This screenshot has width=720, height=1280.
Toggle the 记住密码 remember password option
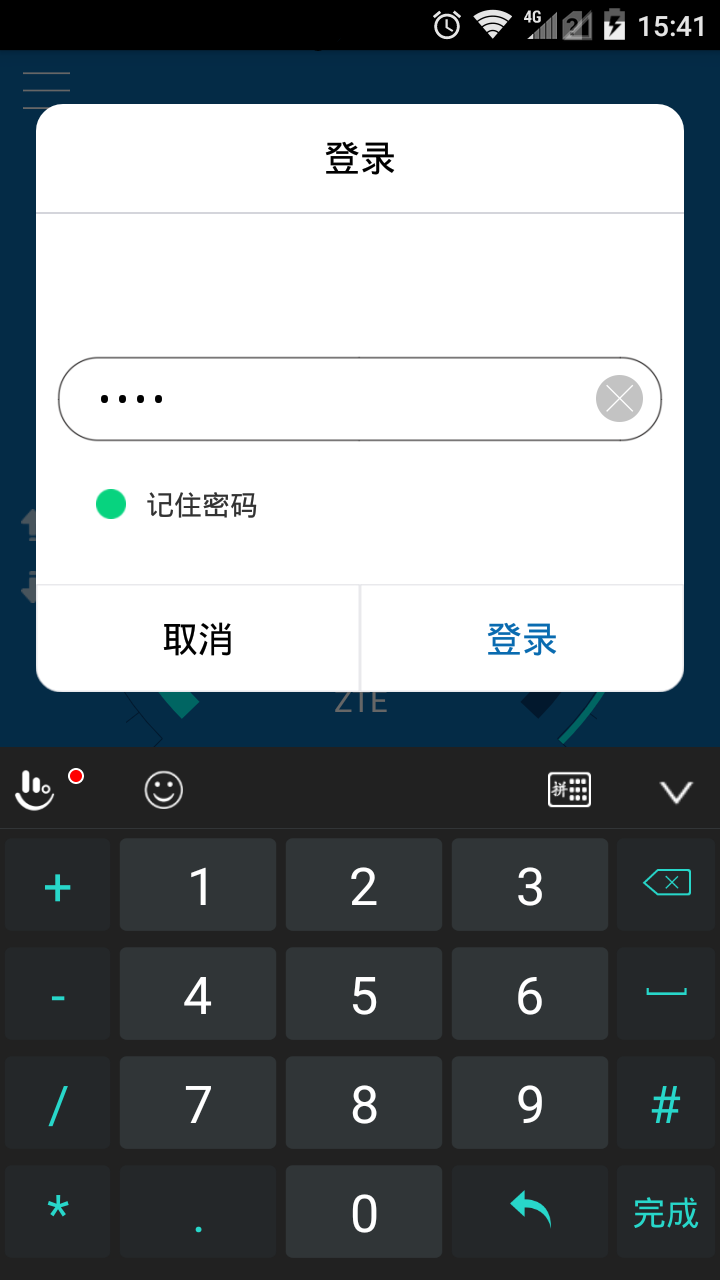[x=111, y=505]
